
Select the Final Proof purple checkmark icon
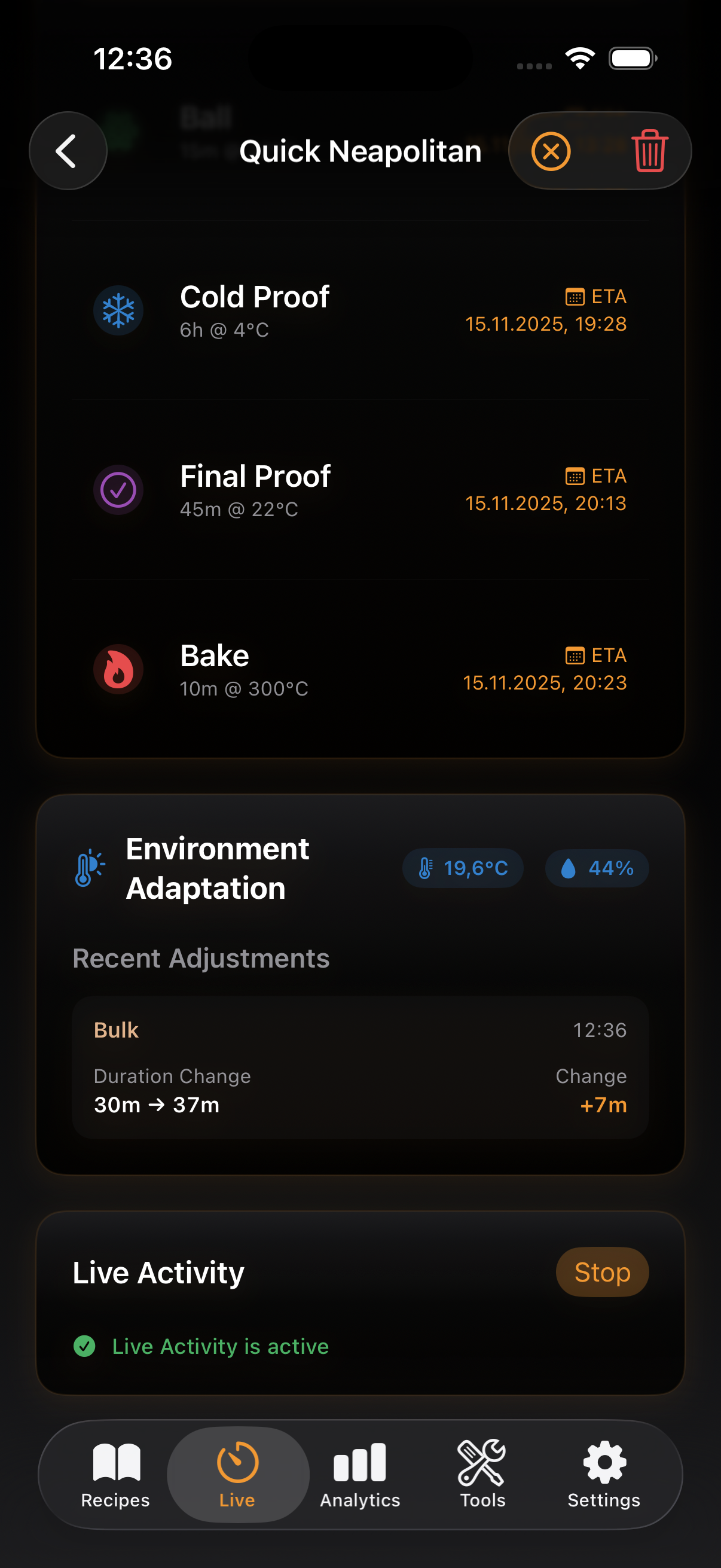pyautogui.click(x=118, y=490)
